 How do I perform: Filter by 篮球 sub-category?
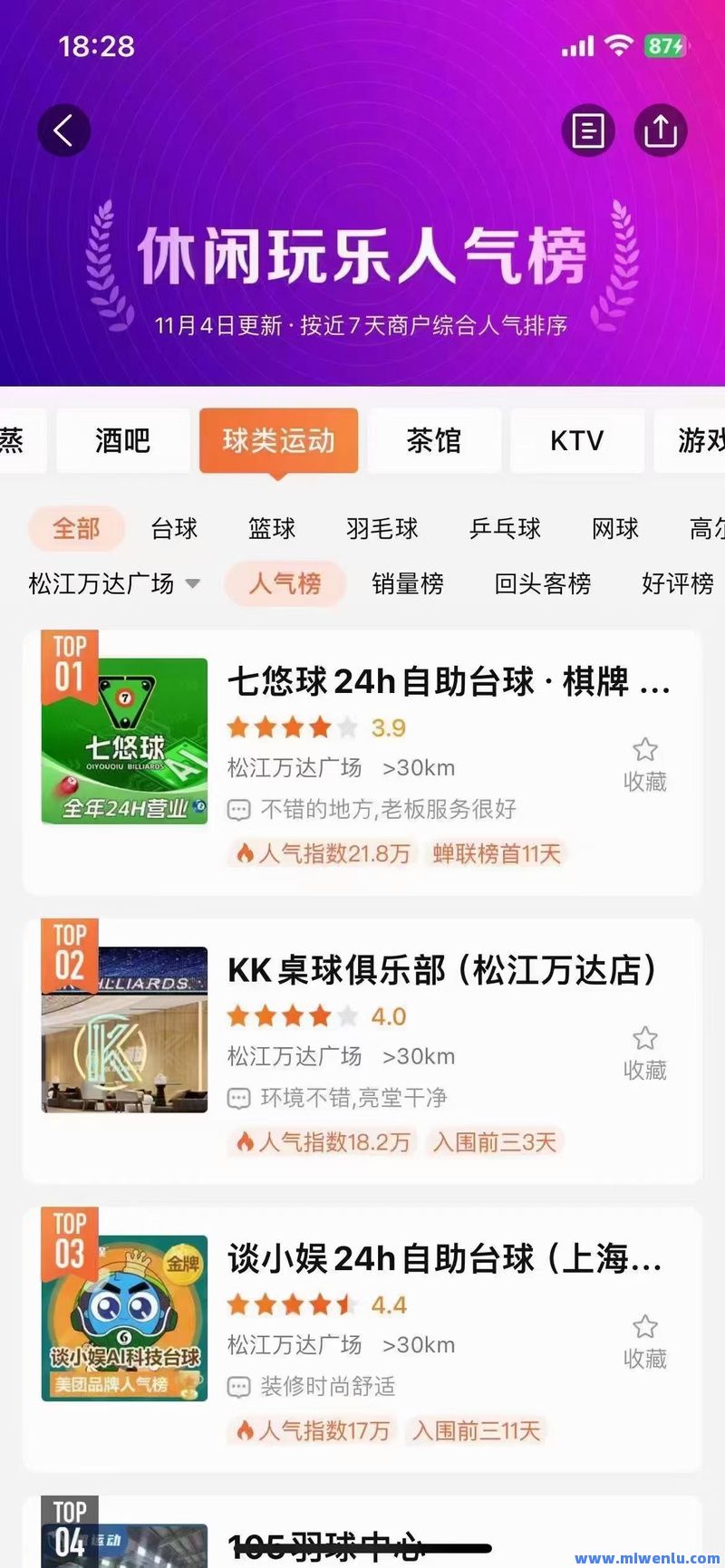point(272,529)
